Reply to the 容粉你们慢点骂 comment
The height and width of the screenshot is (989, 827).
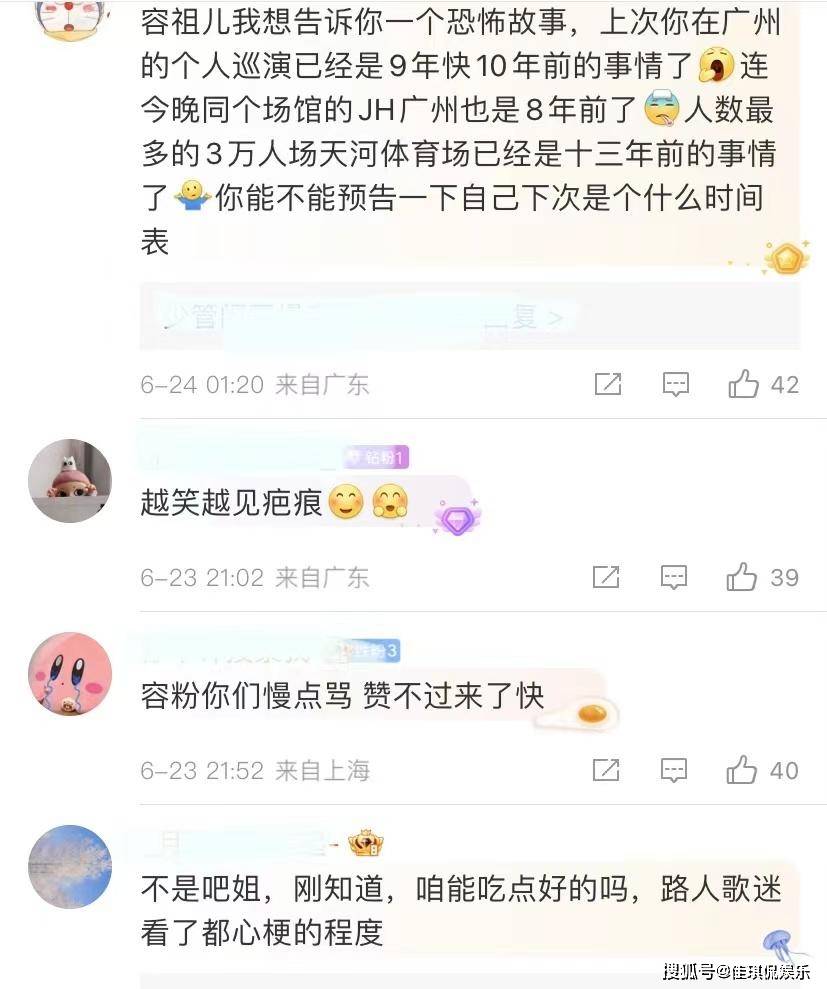[676, 770]
